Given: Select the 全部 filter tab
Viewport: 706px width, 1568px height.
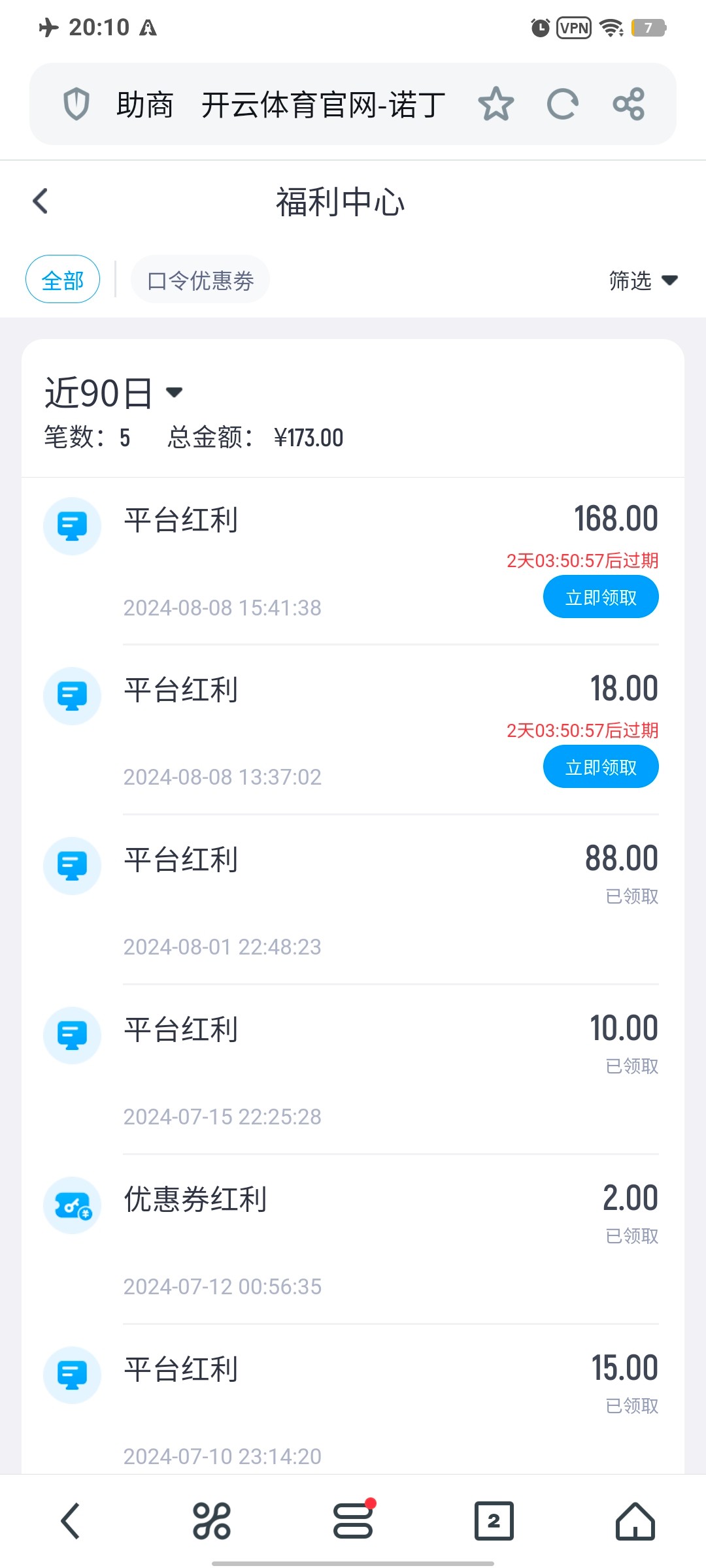Looking at the screenshot, I should 63,280.
